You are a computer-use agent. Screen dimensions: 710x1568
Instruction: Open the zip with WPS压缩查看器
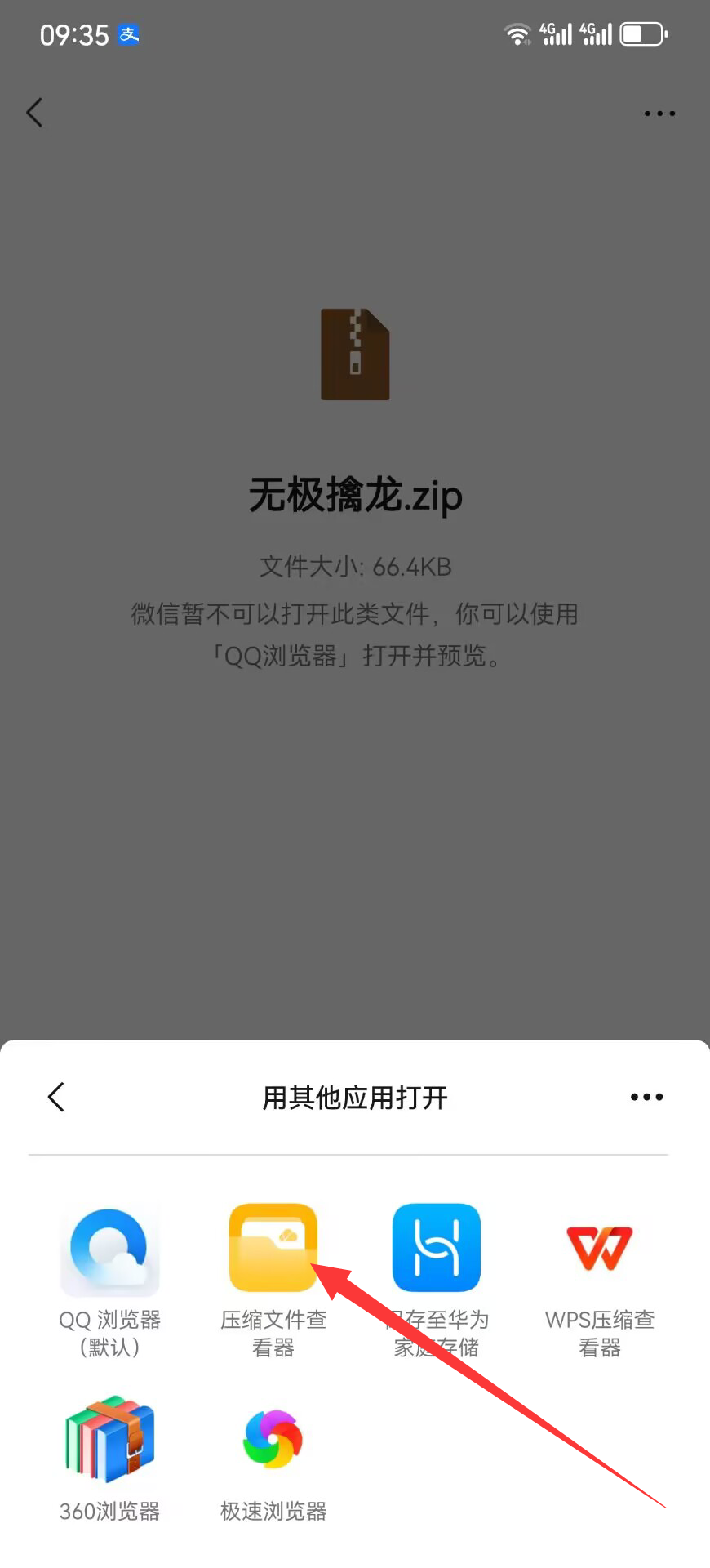coord(600,1248)
